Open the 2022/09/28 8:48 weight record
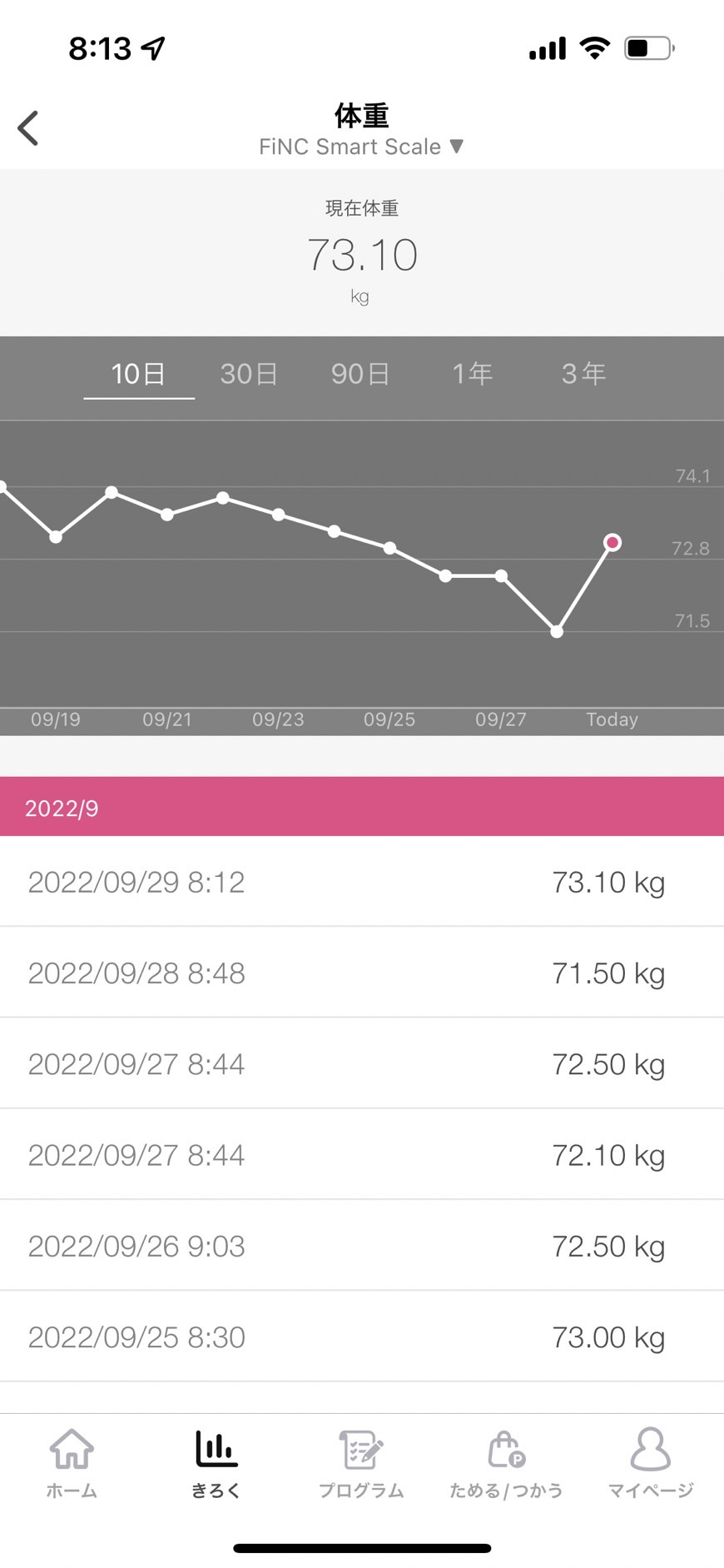The image size is (724, 1568). [x=362, y=973]
